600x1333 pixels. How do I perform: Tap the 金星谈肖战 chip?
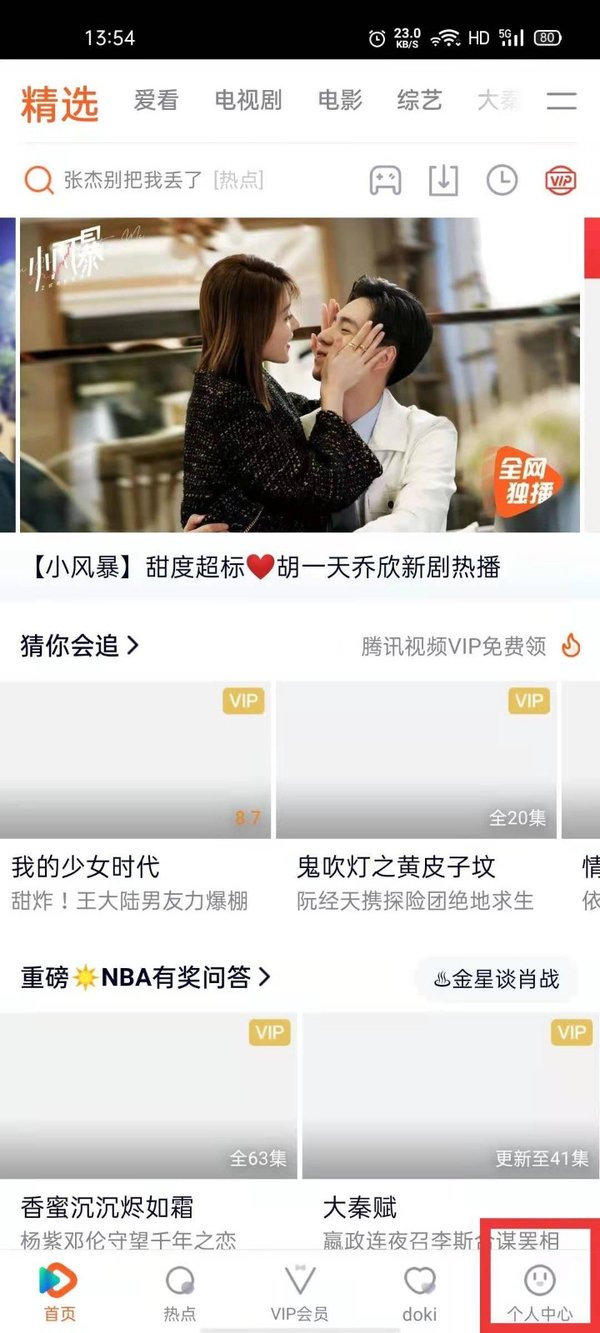(x=496, y=979)
